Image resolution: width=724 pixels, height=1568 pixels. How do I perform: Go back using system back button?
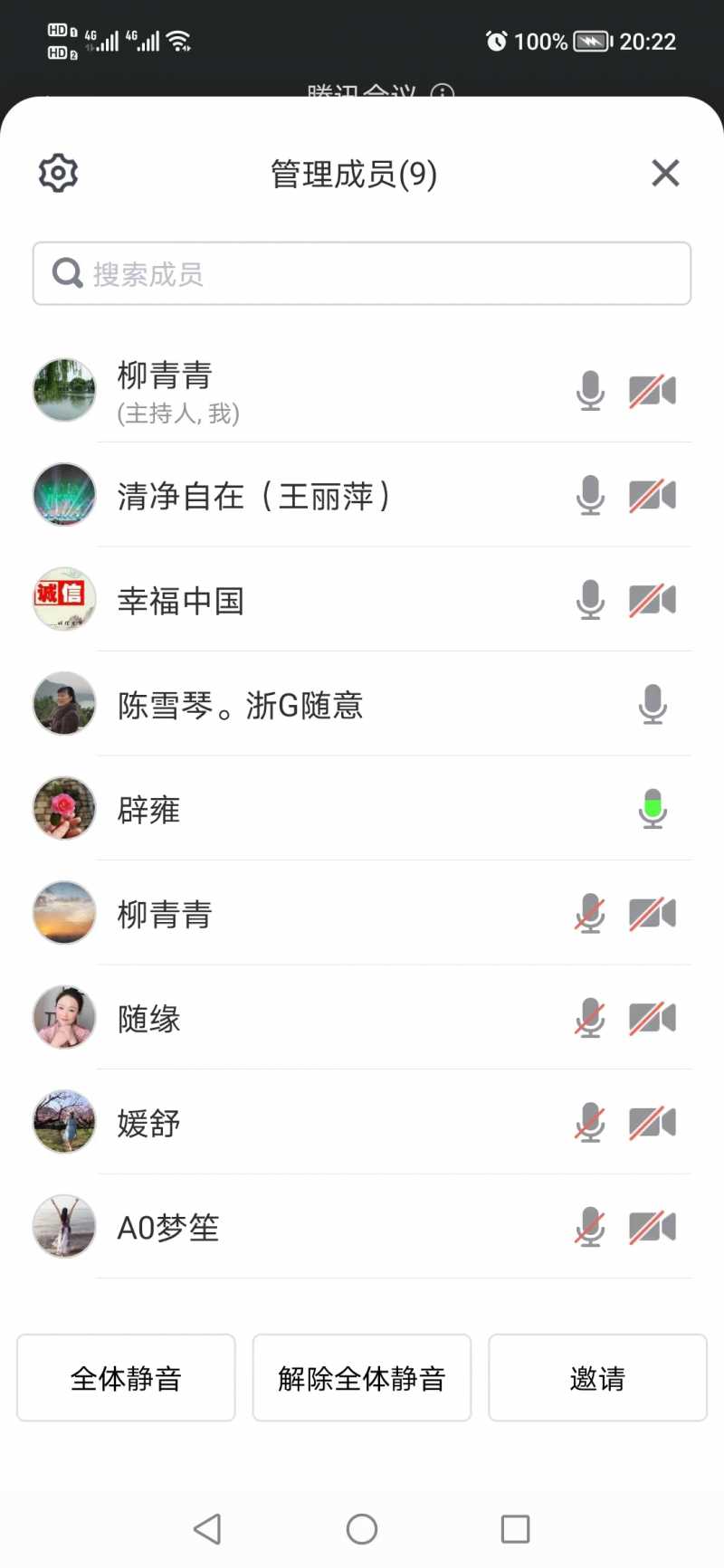pos(207,1529)
